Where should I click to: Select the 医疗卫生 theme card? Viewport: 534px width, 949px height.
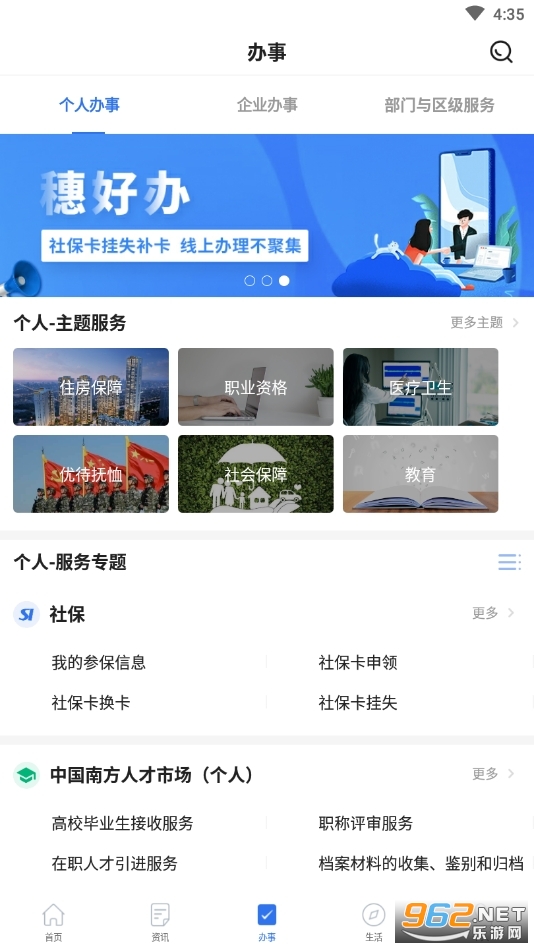420,387
